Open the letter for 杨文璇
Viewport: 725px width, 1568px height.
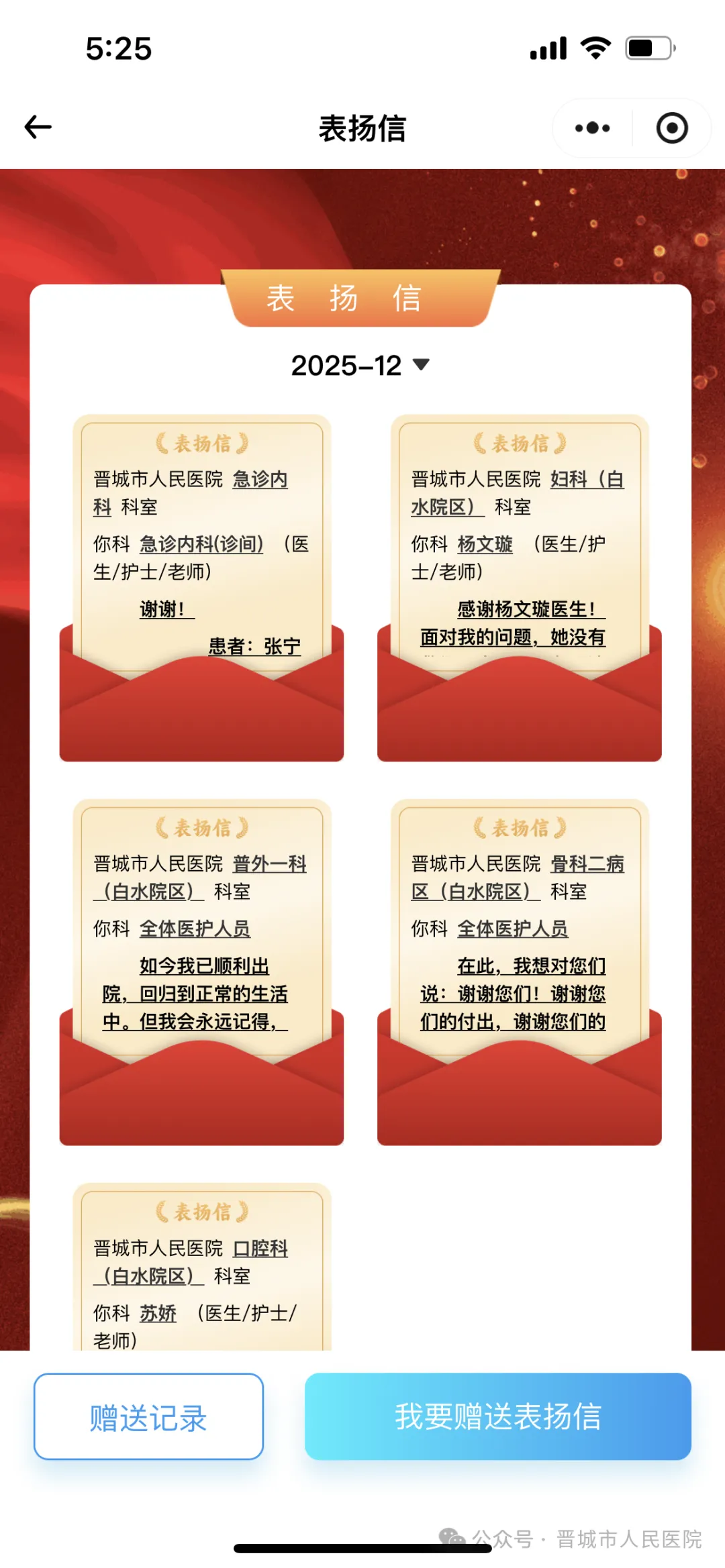(x=519, y=587)
